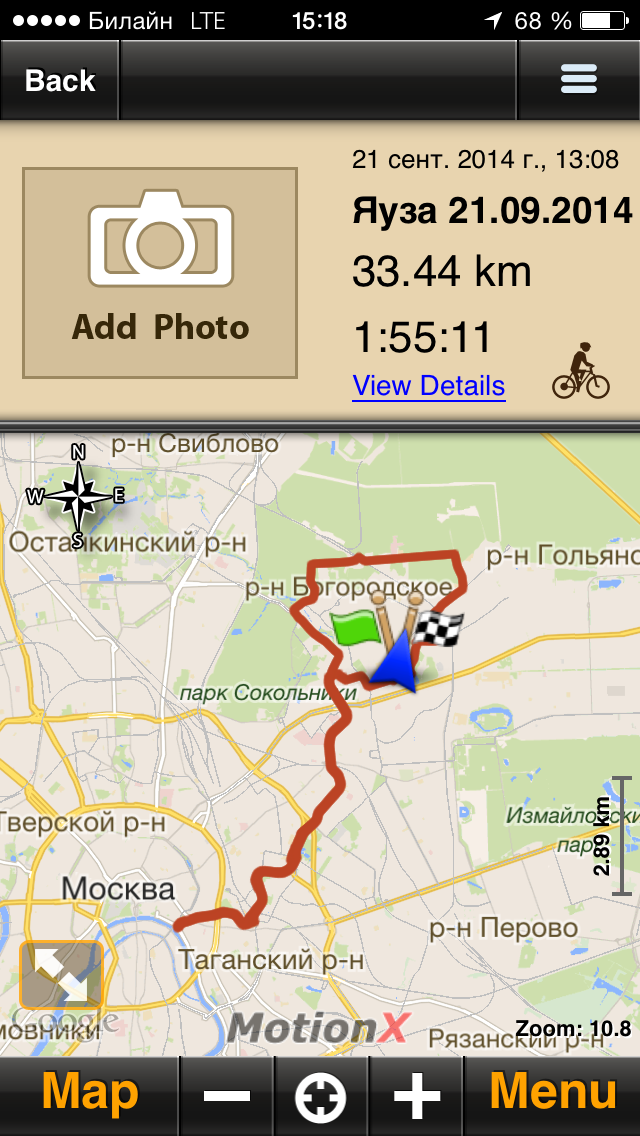The image size is (640, 1136).
Task: Open the hamburger list menu
Action: pos(578,80)
